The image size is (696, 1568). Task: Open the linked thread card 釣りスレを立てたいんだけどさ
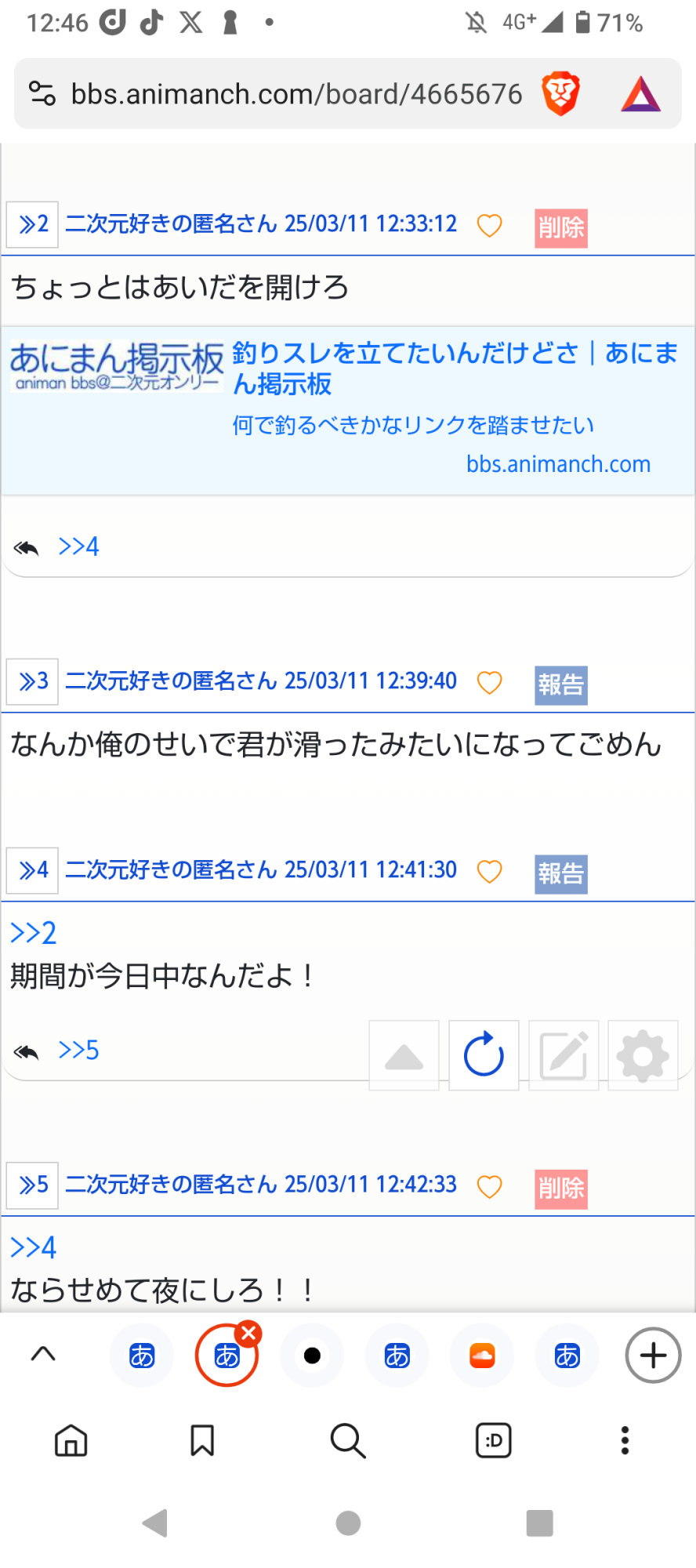[348, 411]
